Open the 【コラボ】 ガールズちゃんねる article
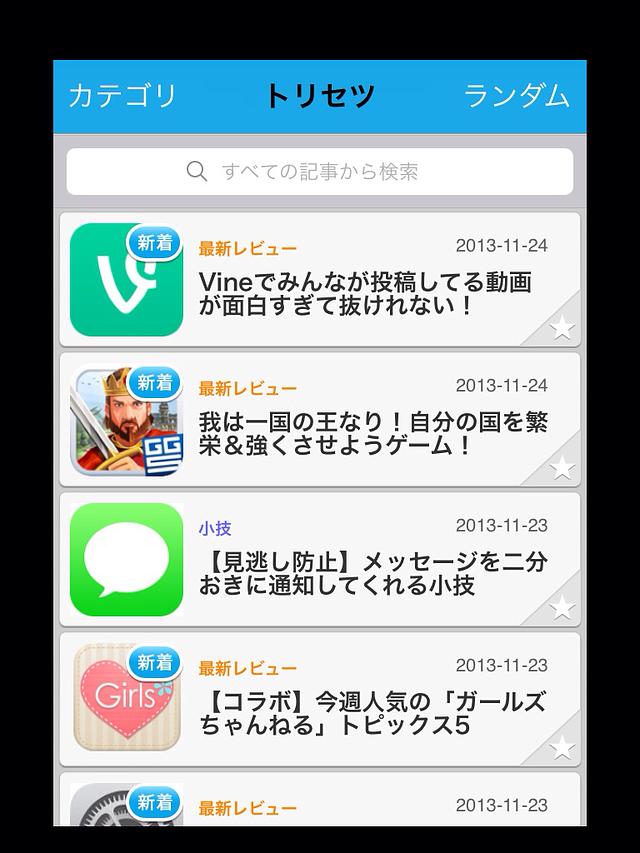The image size is (640, 853). coord(364,714)
